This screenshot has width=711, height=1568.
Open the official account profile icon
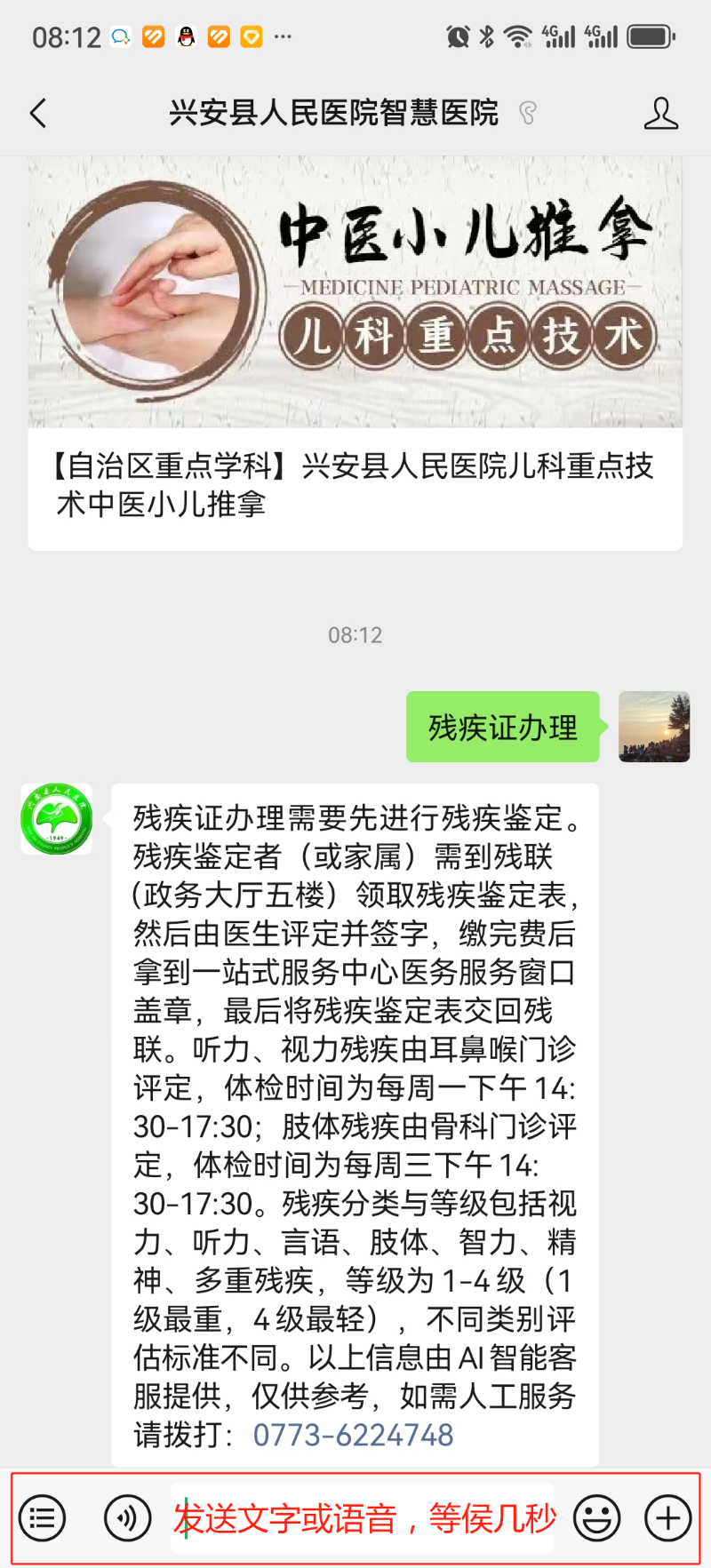[x=660, y=114]
